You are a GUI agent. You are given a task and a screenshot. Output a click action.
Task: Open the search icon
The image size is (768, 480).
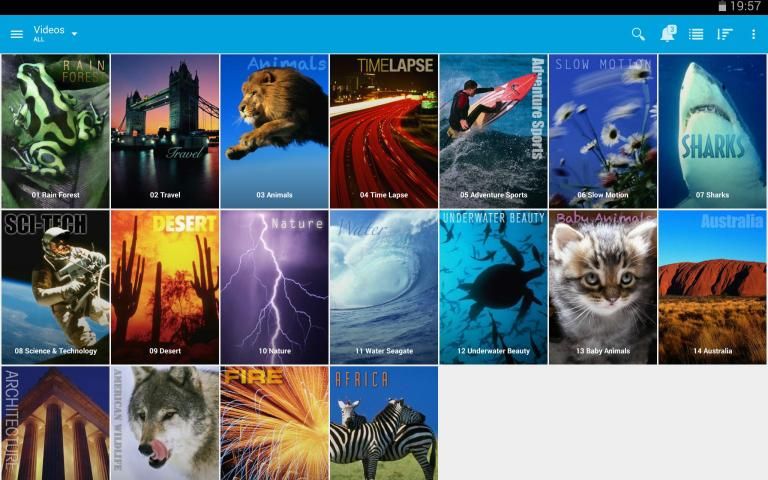638,34
